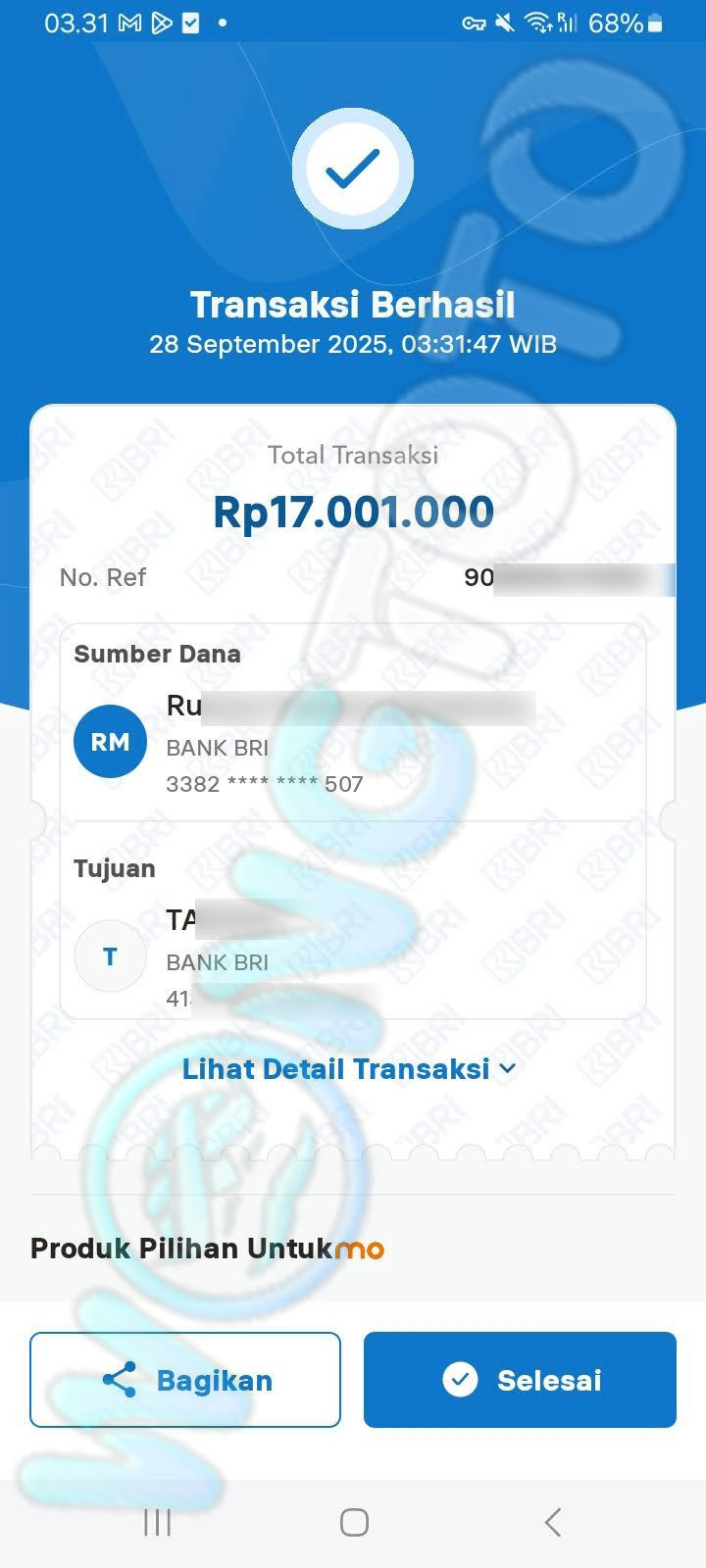Expand Lihat Detail Transaksi

tap(349, 1068)
